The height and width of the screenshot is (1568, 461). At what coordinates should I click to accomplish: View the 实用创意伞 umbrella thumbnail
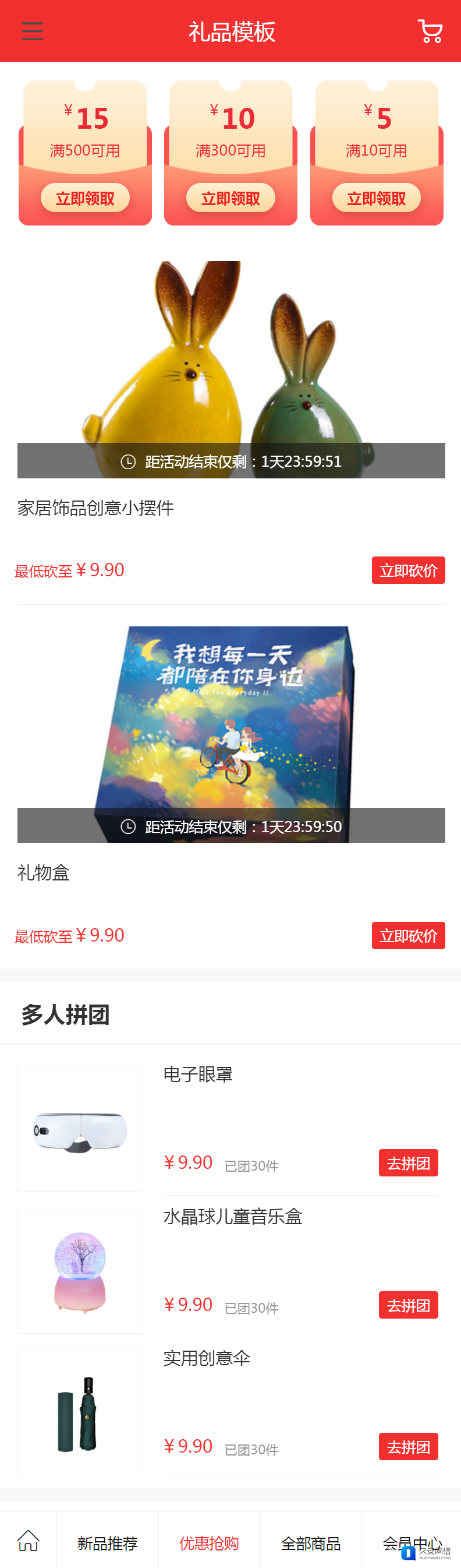[80, 1412]
